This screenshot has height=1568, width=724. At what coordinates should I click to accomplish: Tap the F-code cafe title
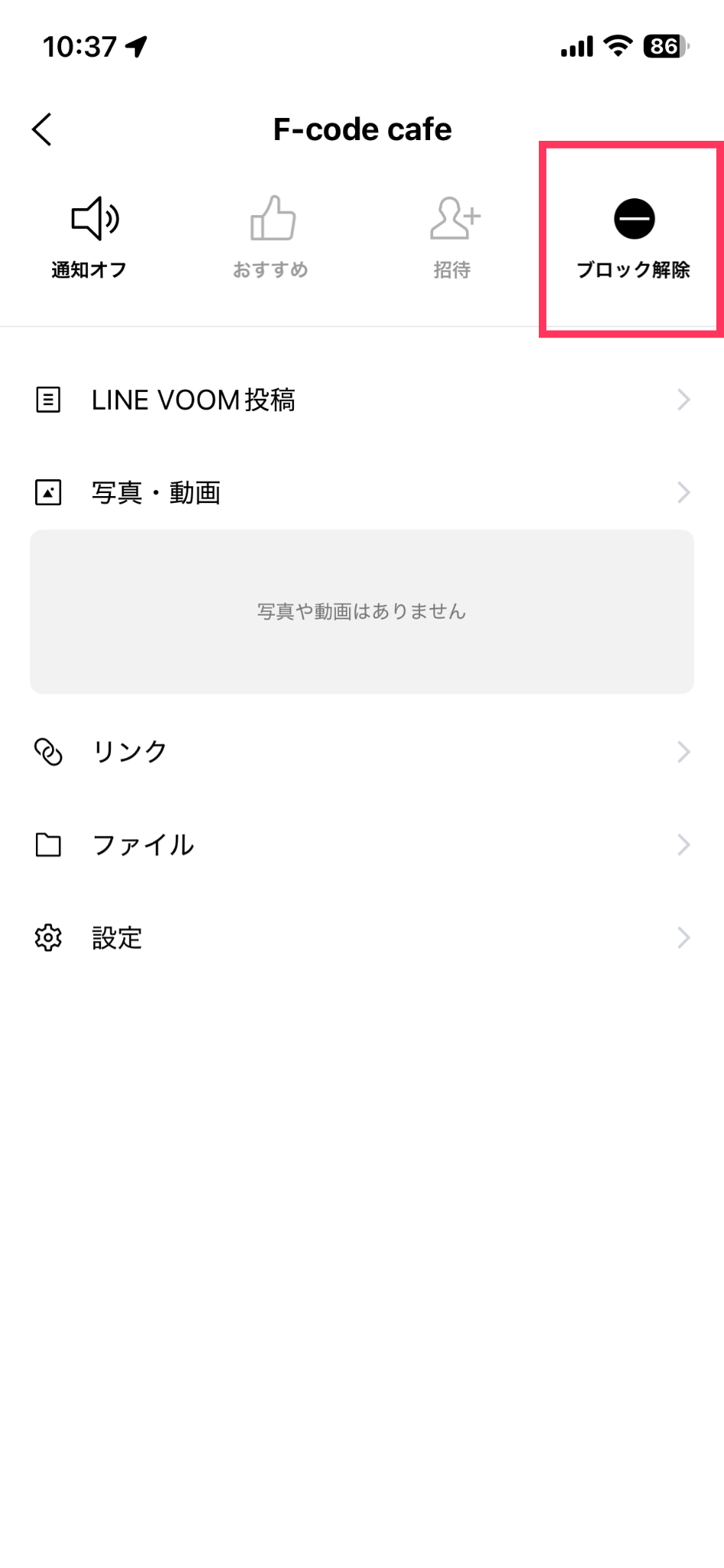coord(362,129)
